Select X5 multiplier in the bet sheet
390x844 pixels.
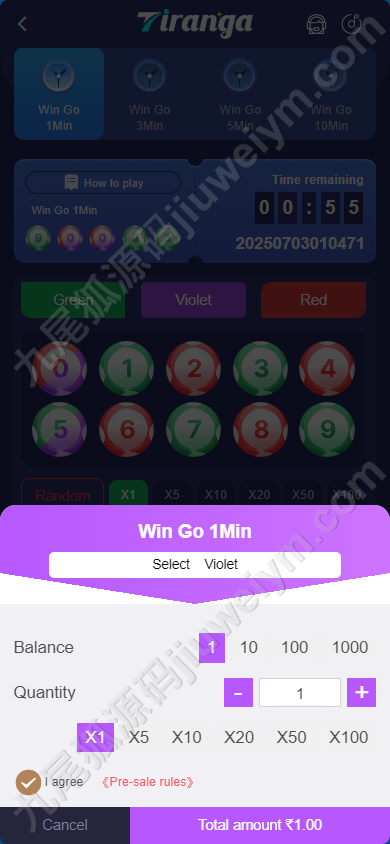coord(139,737)
